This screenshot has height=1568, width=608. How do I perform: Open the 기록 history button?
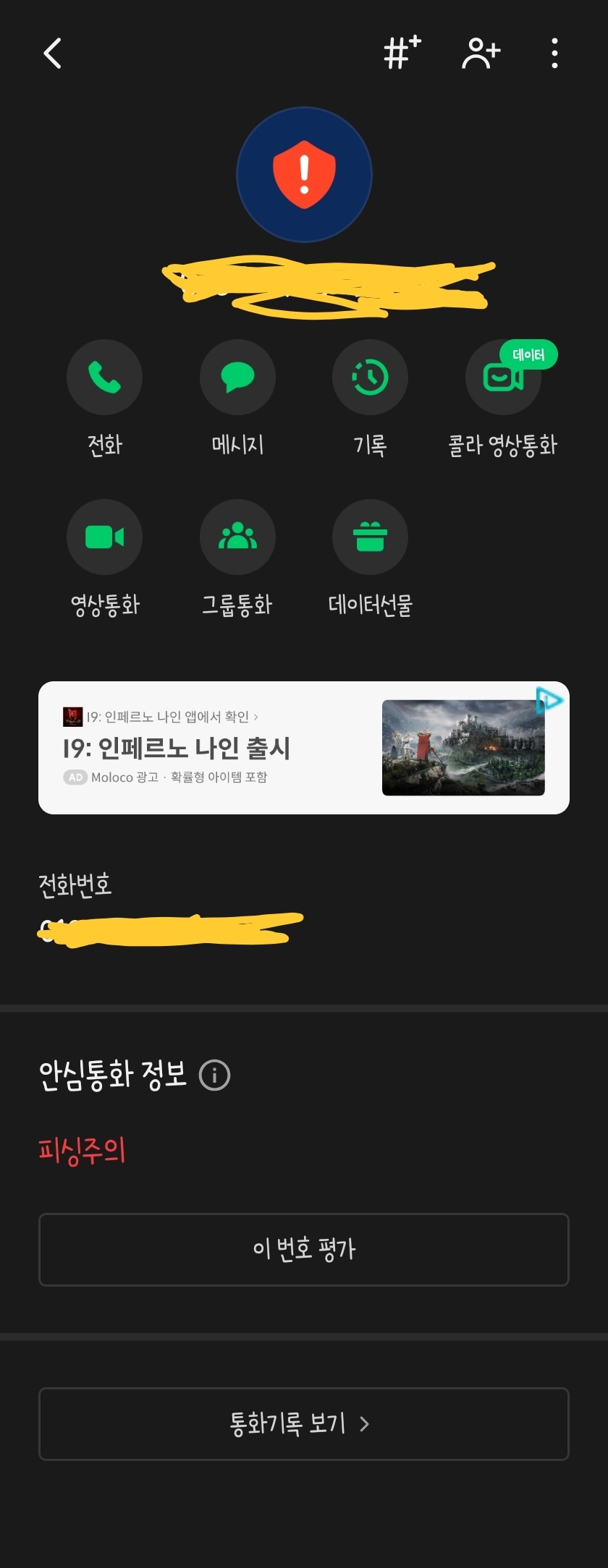pyautogui.click(x=370, y=378)
